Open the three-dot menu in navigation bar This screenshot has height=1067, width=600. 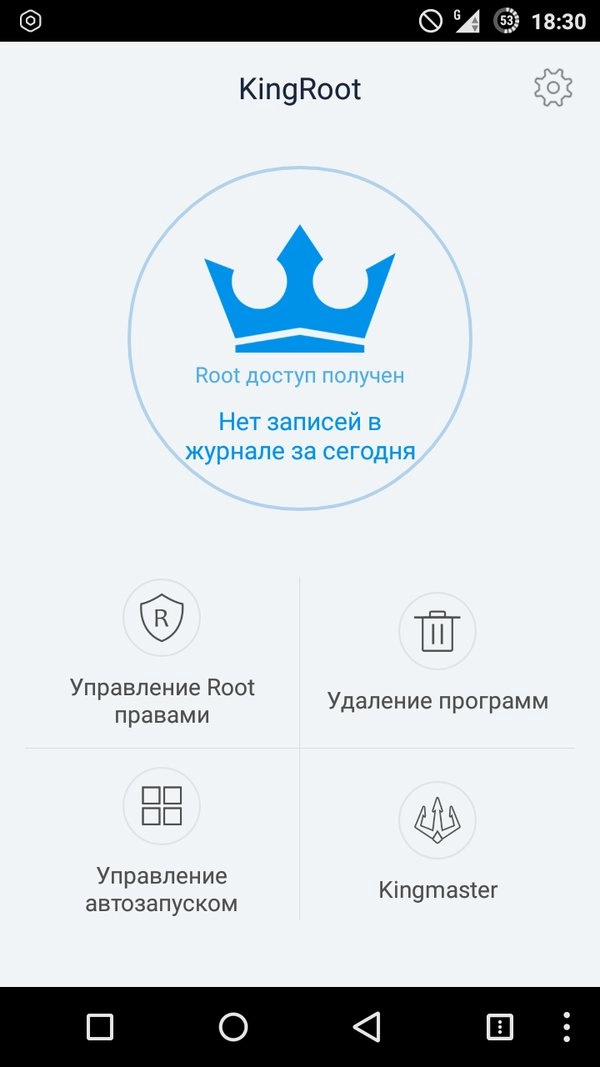pyautogui.click(x=566, y=1026)
